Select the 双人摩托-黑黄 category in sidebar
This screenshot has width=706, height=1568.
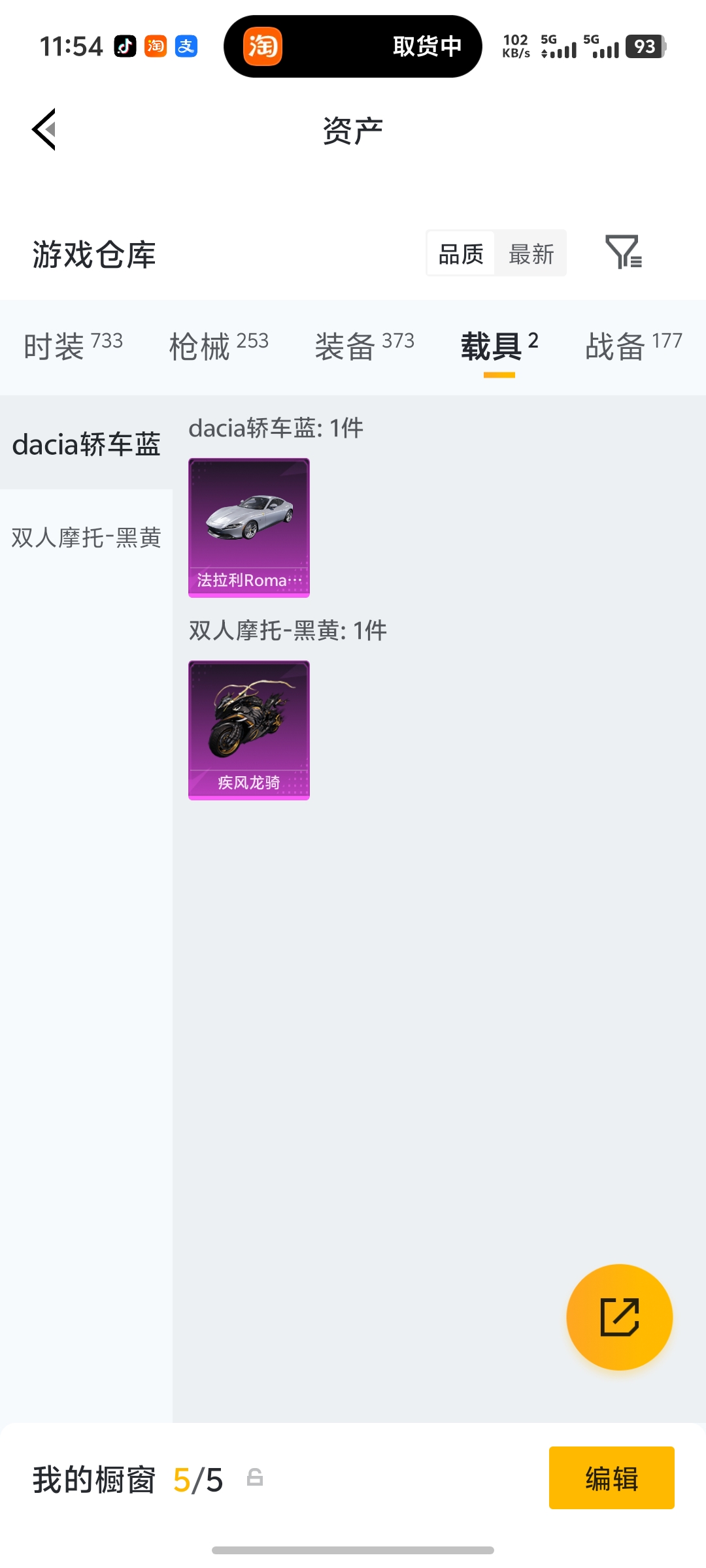[87, 538]
